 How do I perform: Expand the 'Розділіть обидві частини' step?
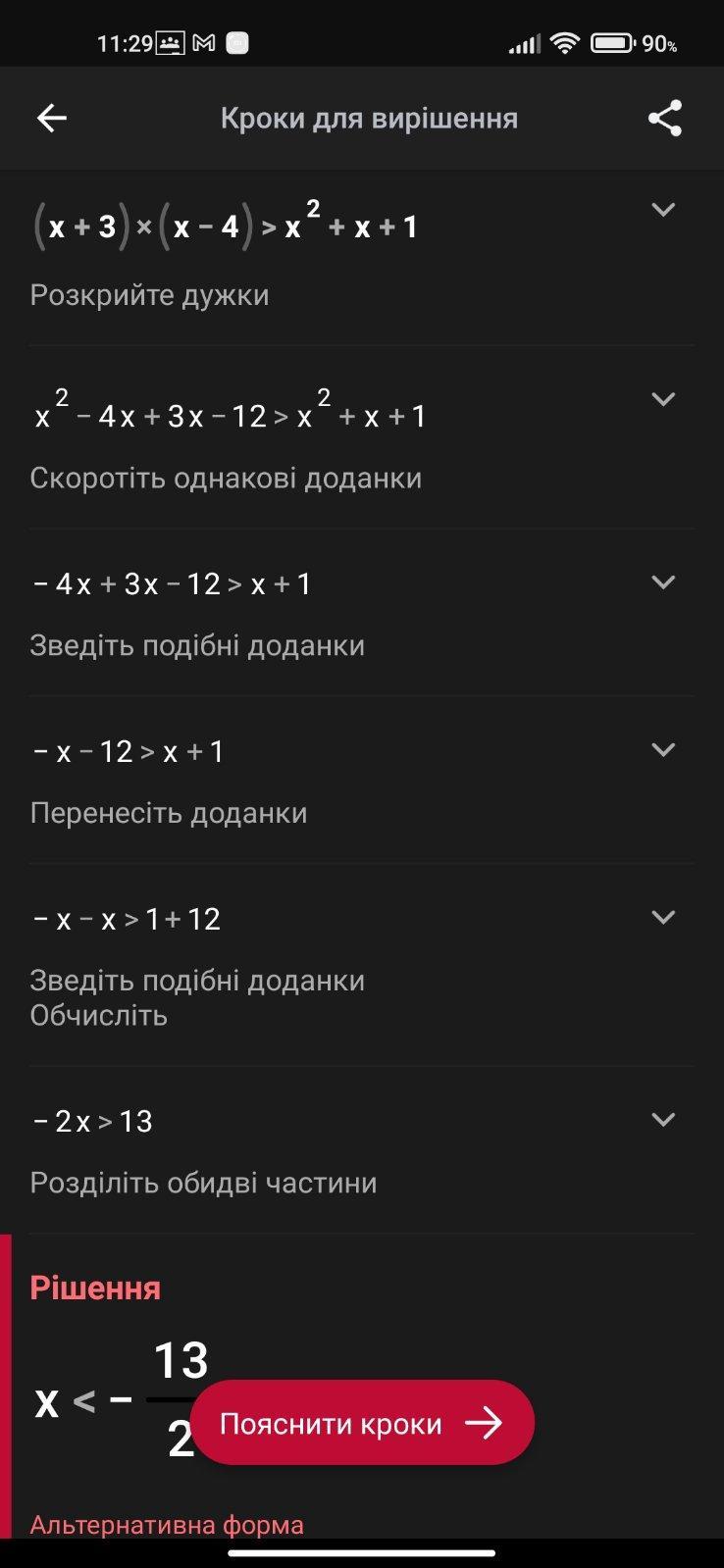click(663, 1120)
